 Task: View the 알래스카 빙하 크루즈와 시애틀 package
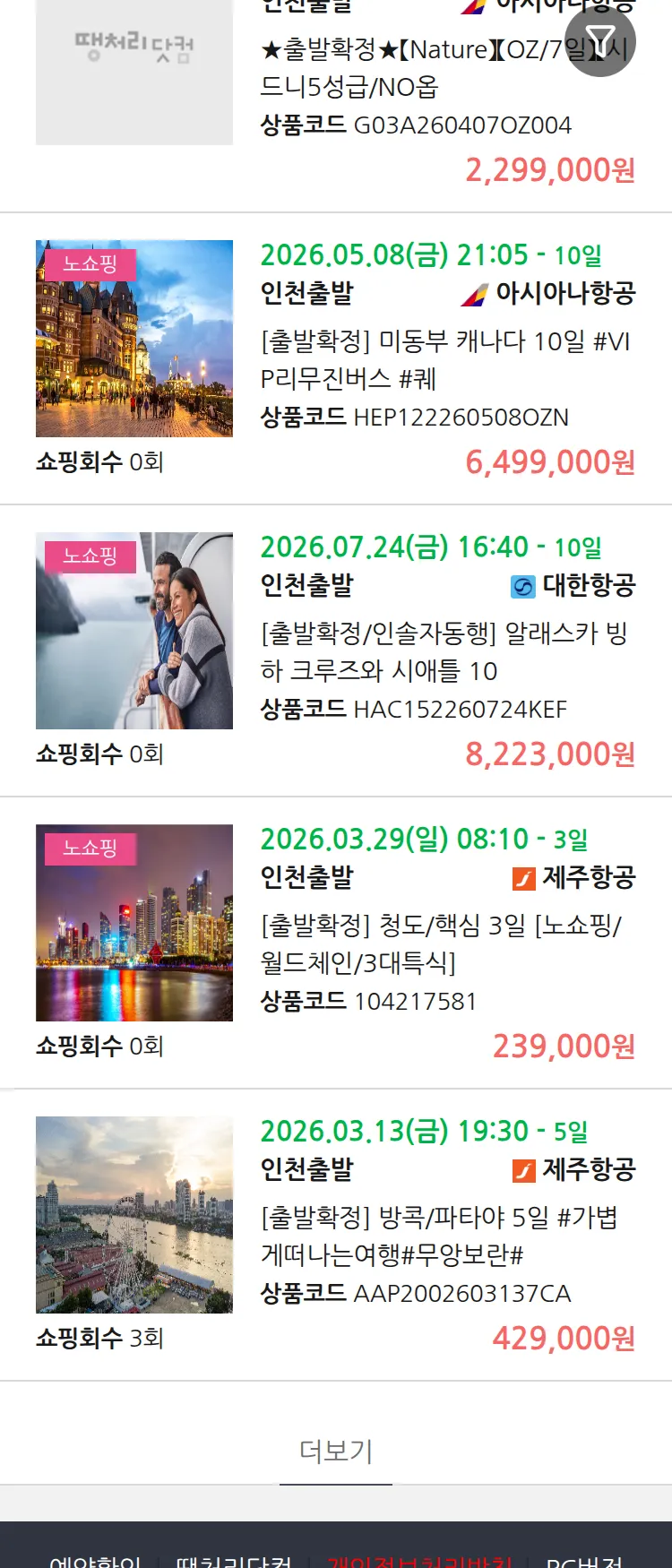(445, 651)
